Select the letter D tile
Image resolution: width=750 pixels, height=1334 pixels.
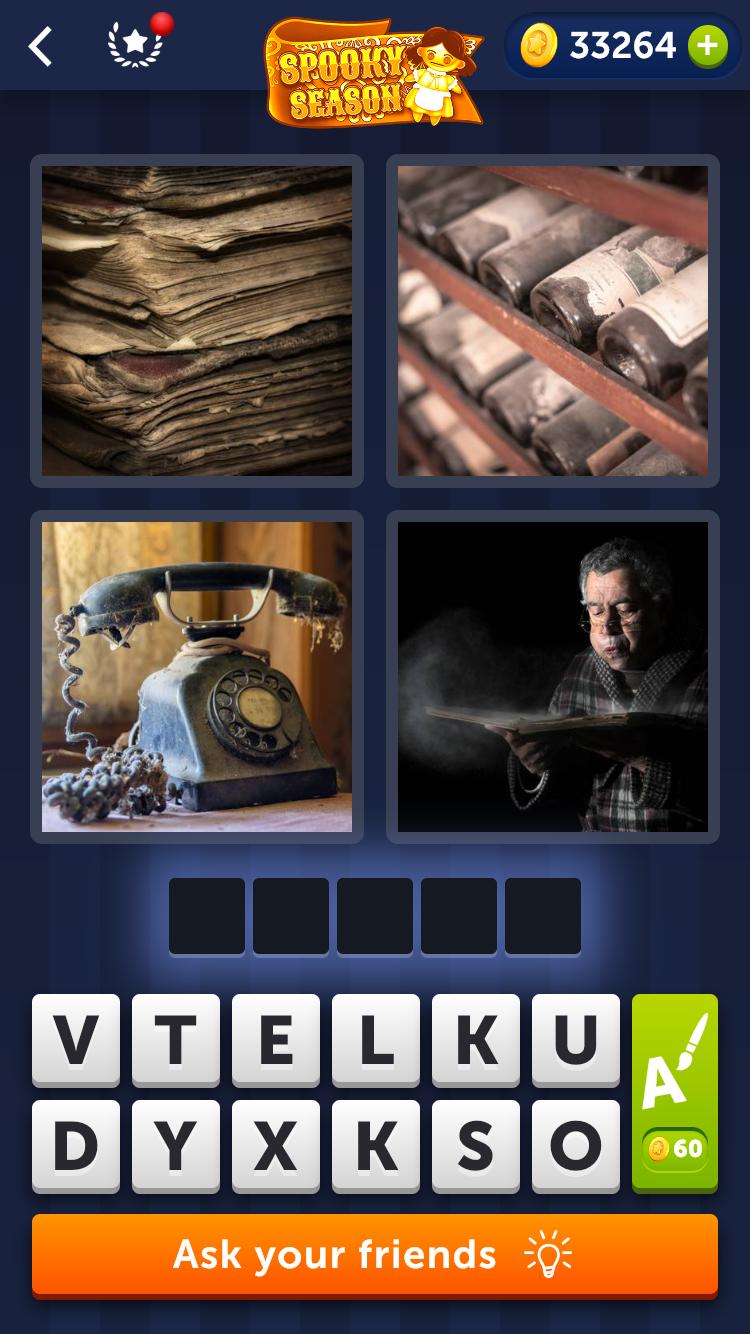click(76, 1146)
